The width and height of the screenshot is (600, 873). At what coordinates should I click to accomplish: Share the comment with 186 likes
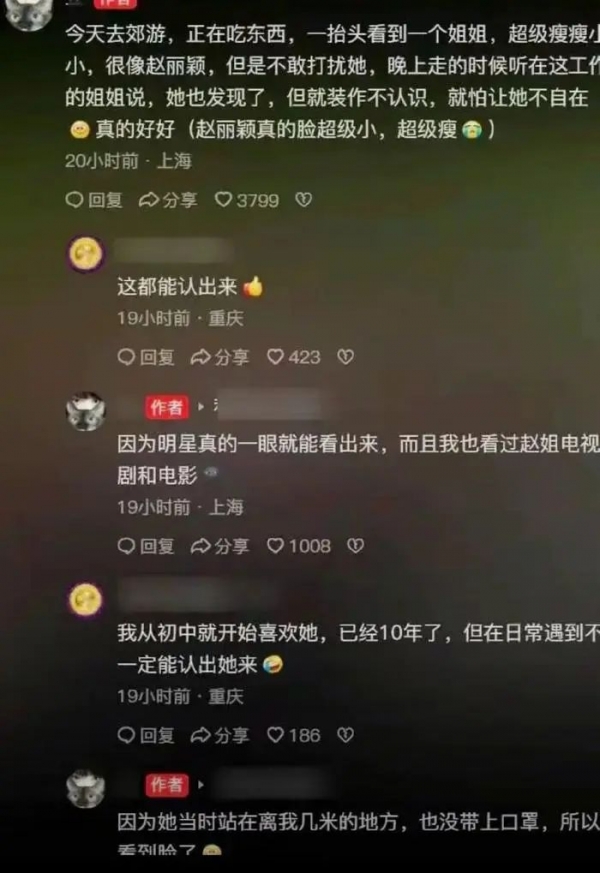(220, 735)
